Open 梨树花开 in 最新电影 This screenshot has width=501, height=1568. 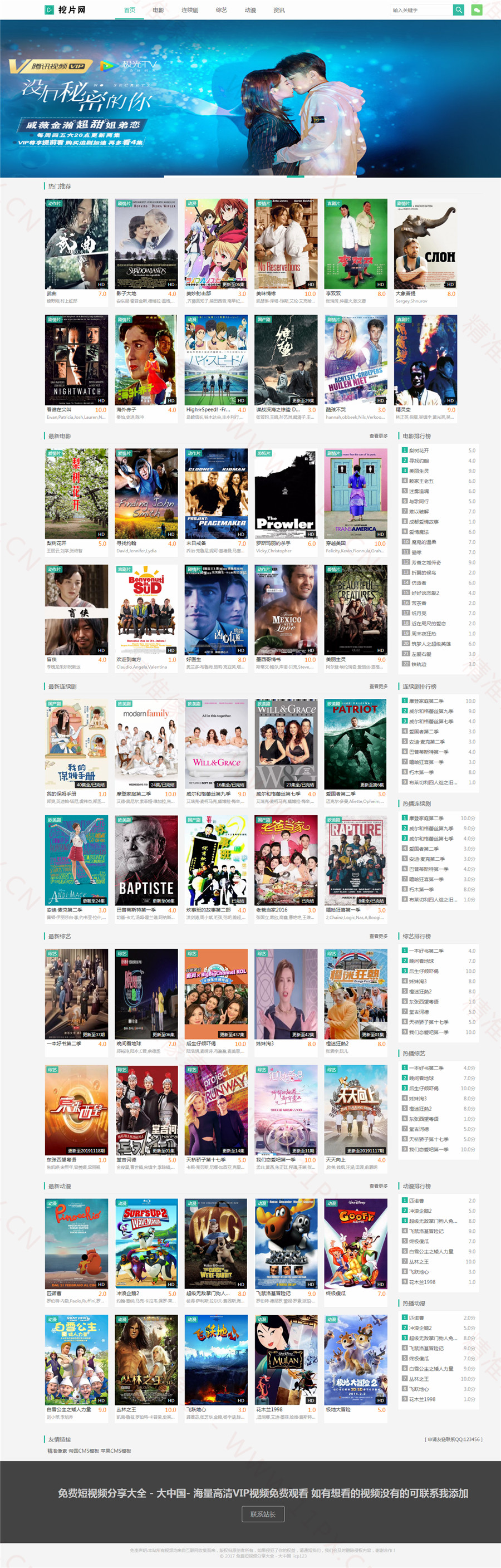coord(76,494)
